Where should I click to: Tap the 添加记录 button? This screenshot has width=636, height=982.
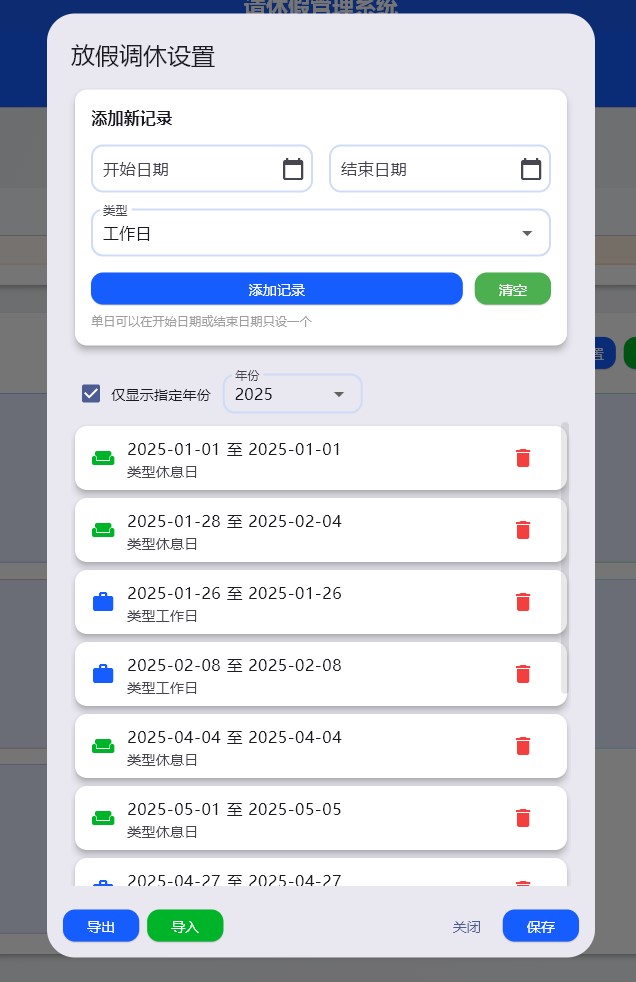(276, 290)
